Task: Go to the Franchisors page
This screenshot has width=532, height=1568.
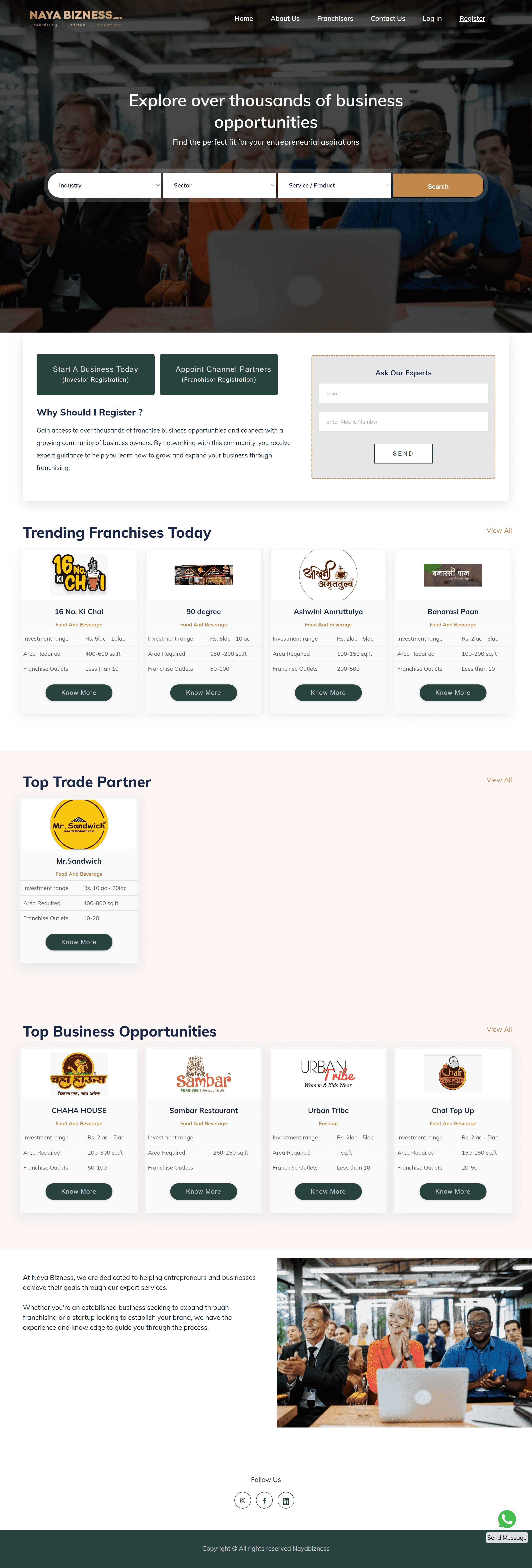Action: 335,18
